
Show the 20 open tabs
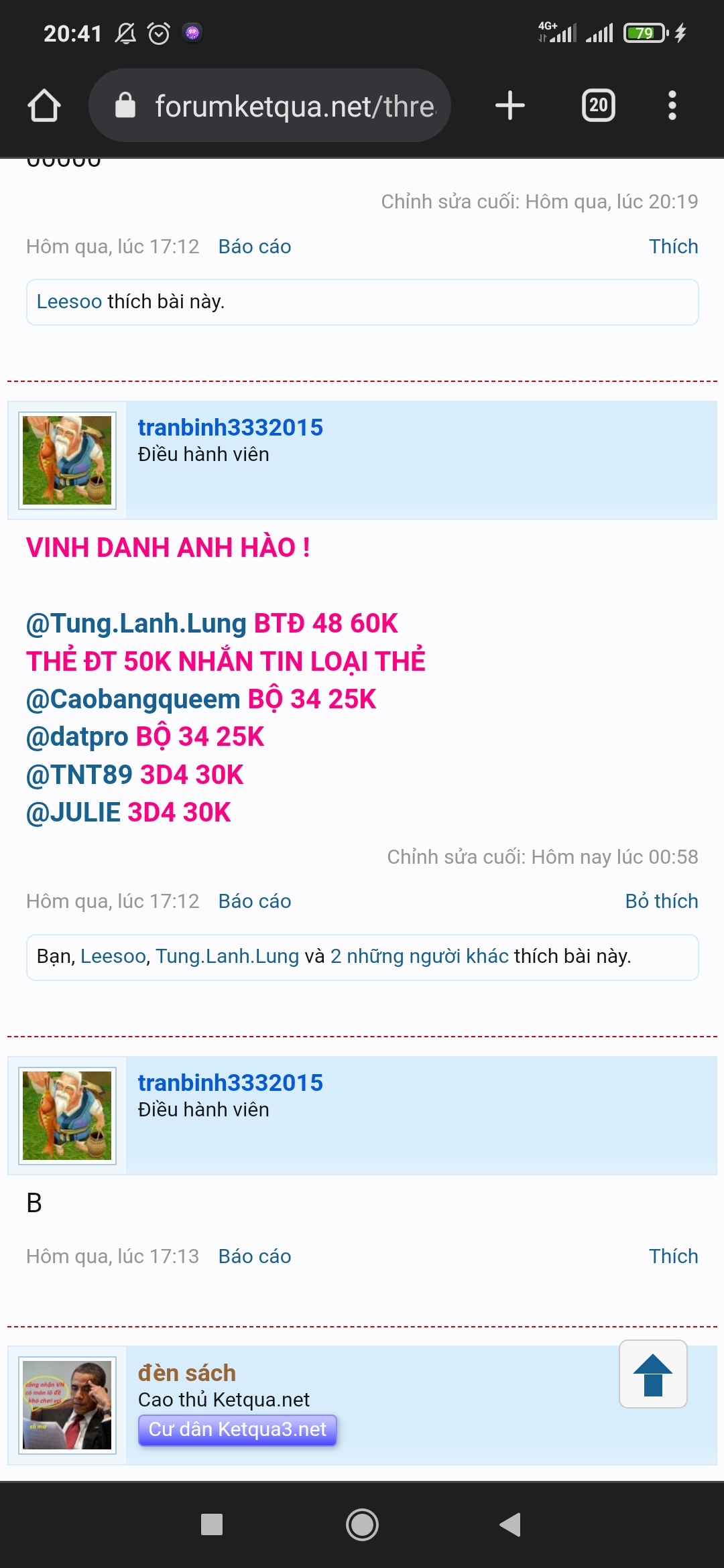[598, 105]
